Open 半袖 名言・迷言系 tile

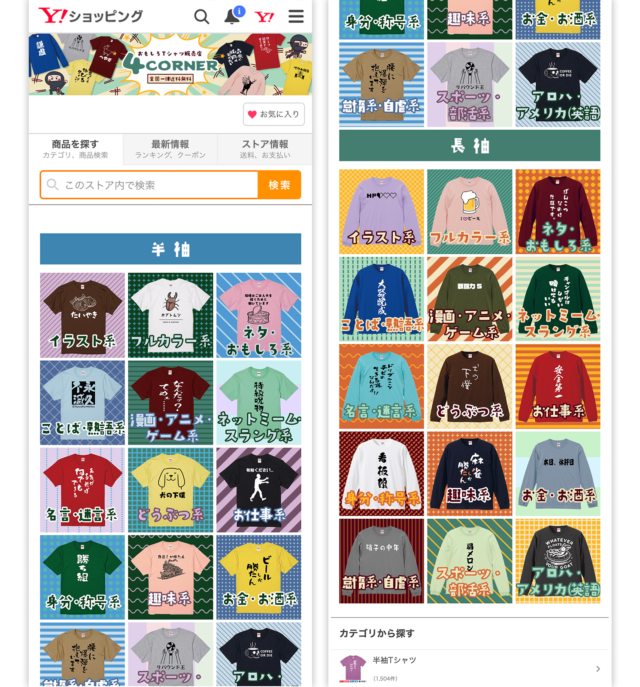coord(82,490)
